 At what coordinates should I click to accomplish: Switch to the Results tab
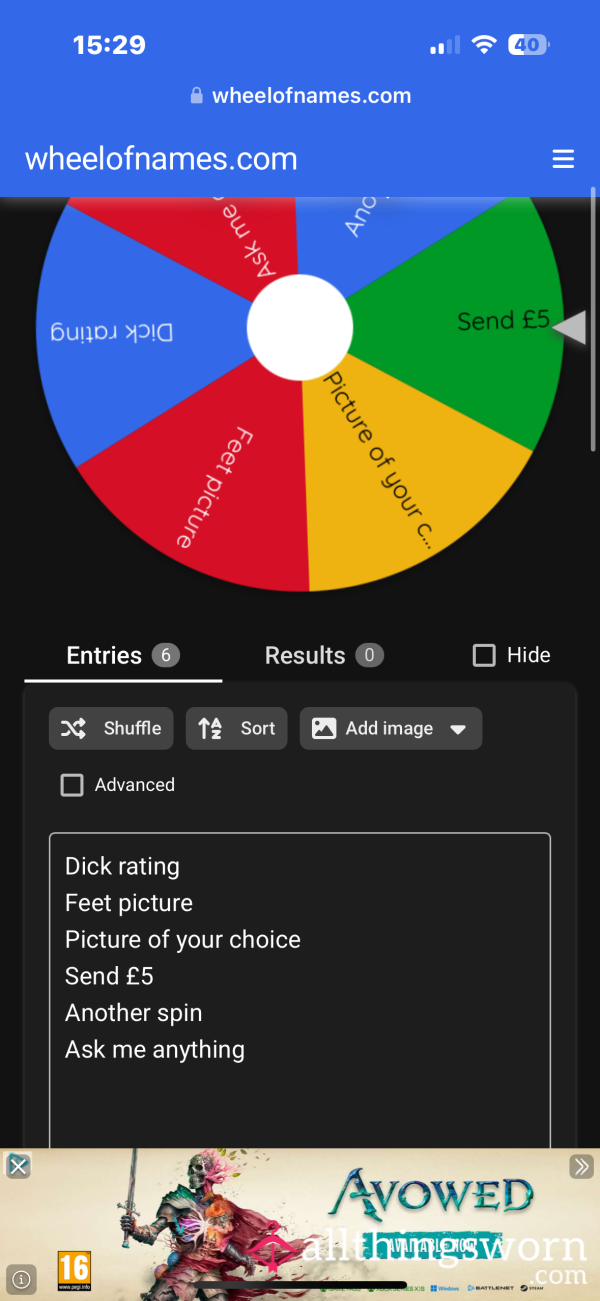(323, 655)
